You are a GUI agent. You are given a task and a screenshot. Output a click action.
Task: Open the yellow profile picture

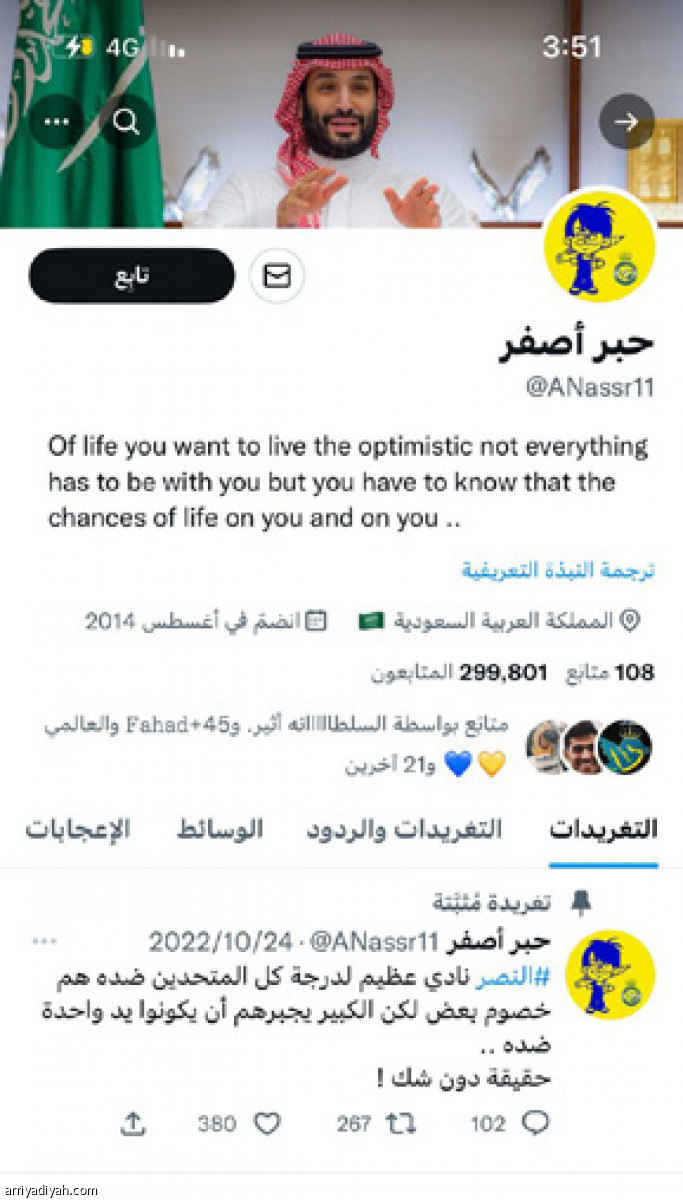pyautogui.click(x=598, y=246)
